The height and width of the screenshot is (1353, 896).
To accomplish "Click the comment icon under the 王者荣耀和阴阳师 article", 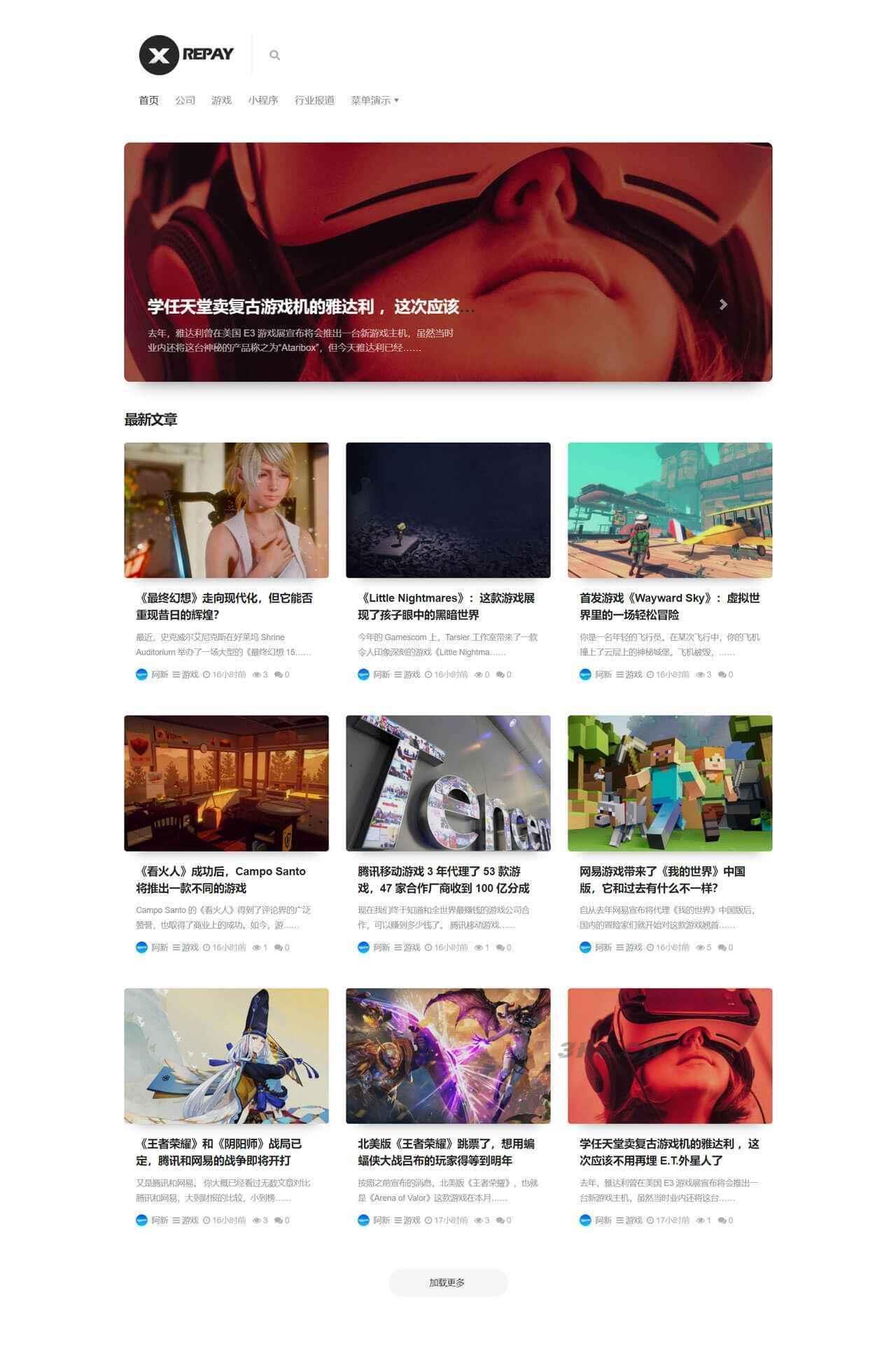I will (x=277, y=1221).
